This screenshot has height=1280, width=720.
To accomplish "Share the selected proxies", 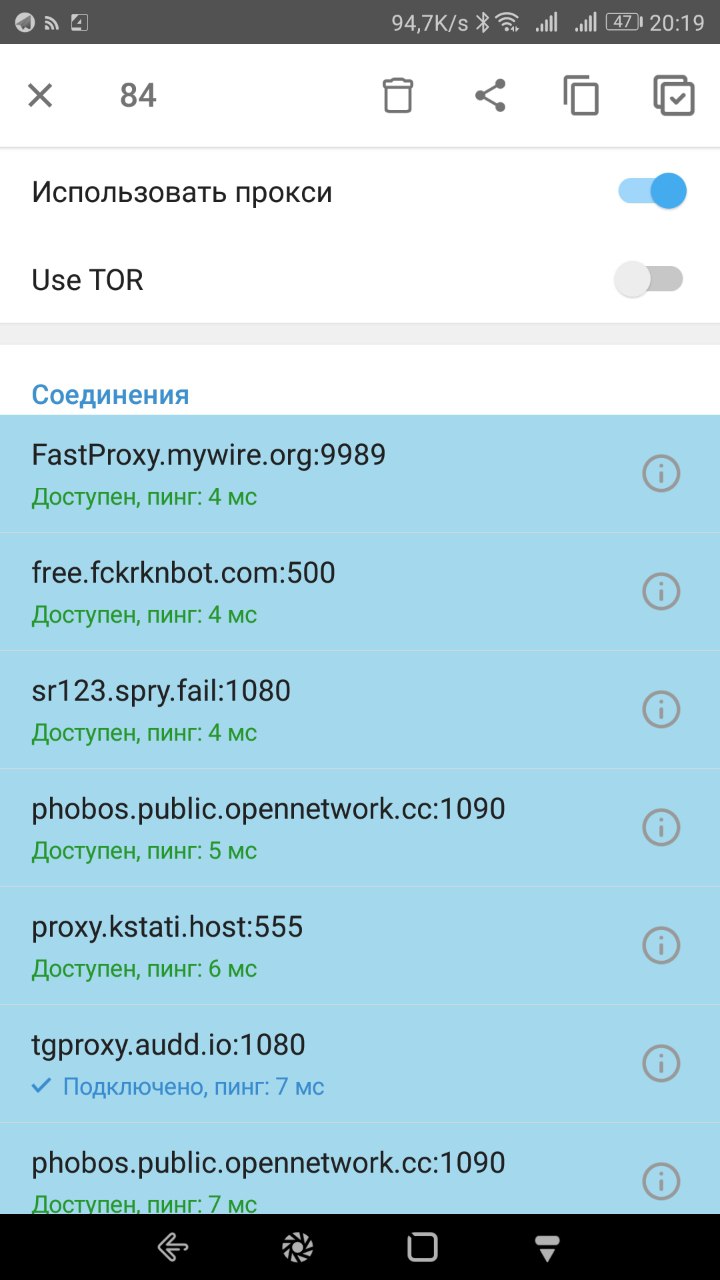I will coord(489,96).
